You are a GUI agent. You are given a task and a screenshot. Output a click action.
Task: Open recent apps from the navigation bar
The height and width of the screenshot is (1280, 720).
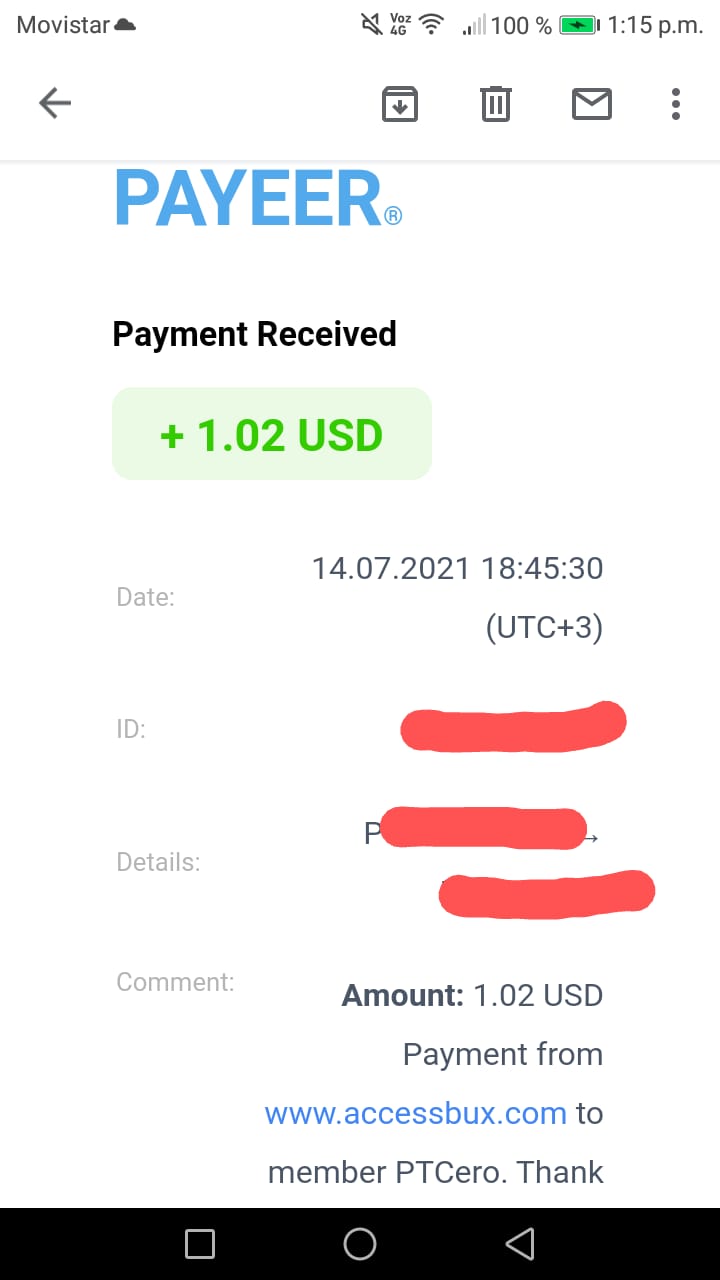[x=200, y=1244]
